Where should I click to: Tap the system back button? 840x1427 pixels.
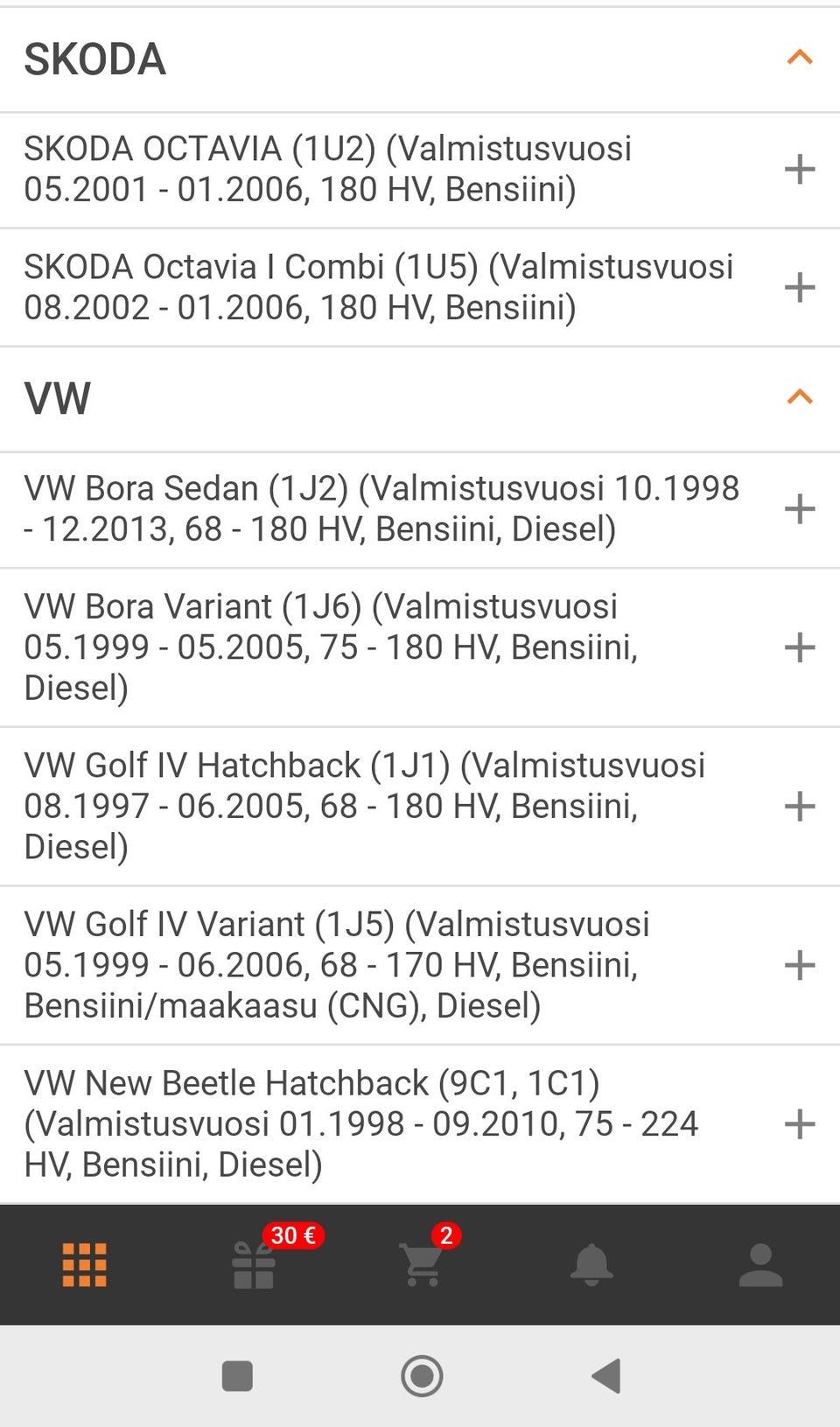coord(605,1376)
